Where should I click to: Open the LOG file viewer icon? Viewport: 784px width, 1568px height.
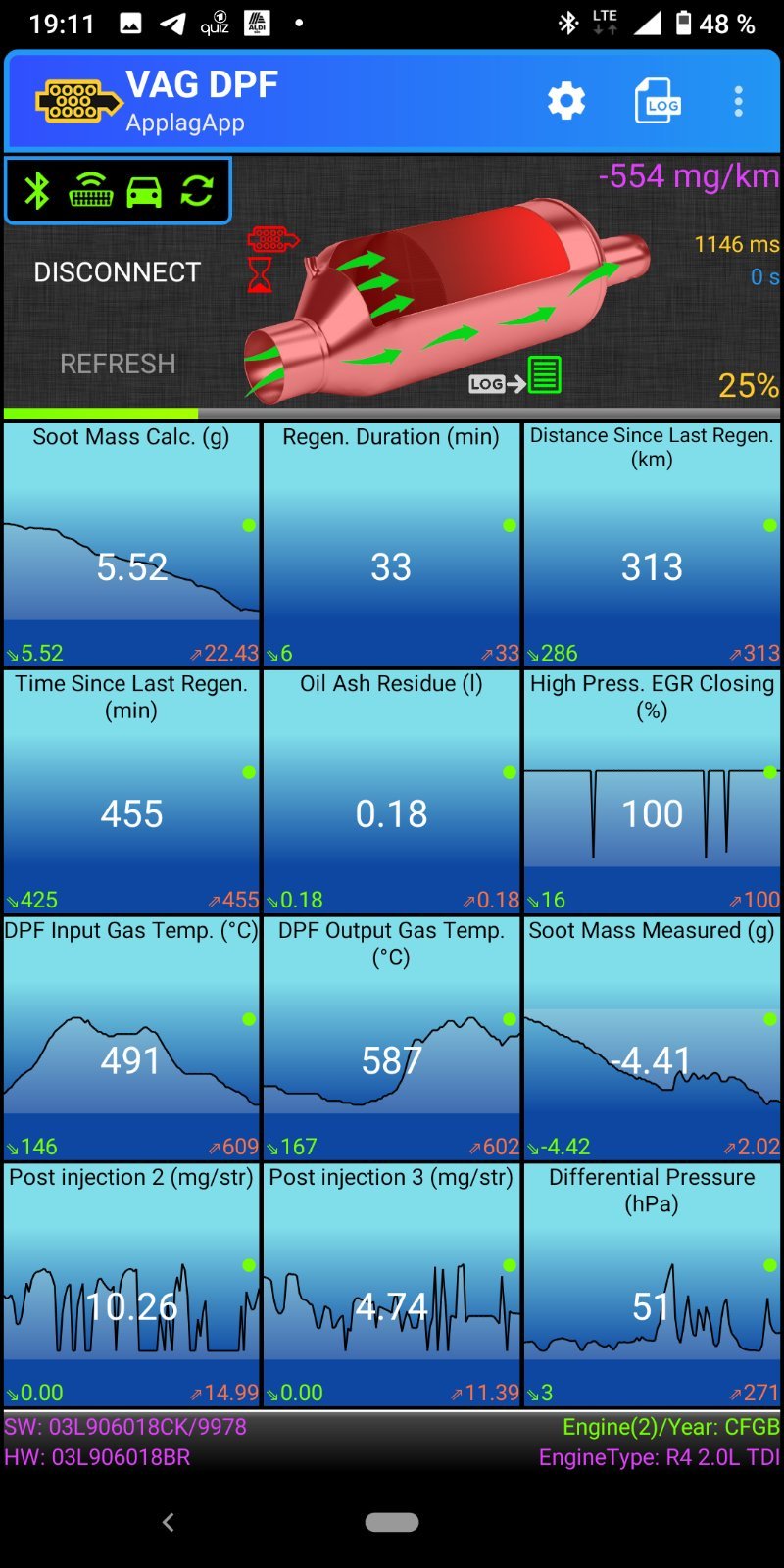tap(658, 101)
